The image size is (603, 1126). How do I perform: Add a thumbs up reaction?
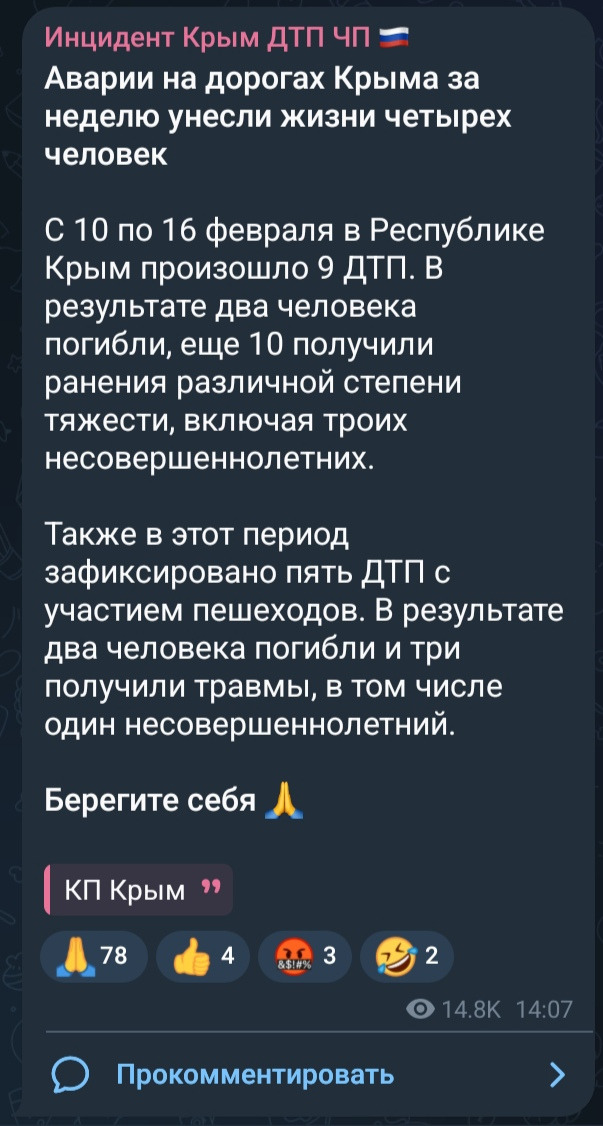[x=203, y=957]
